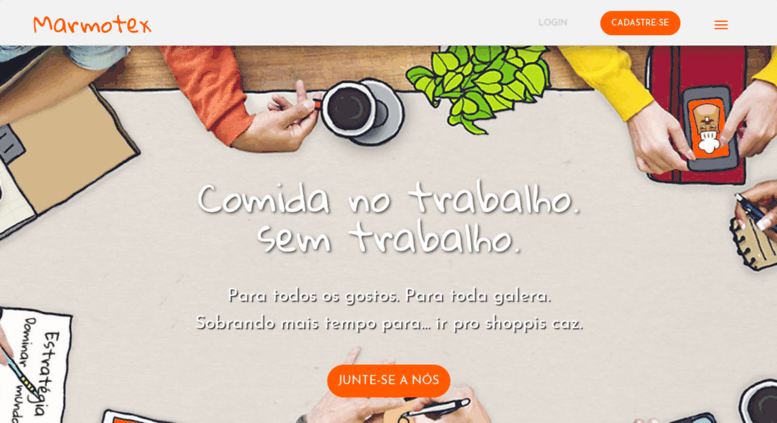Tap the JUNTE-SE A NÓS button
Viewport: 777px width, 423px height.
point(388,380)
